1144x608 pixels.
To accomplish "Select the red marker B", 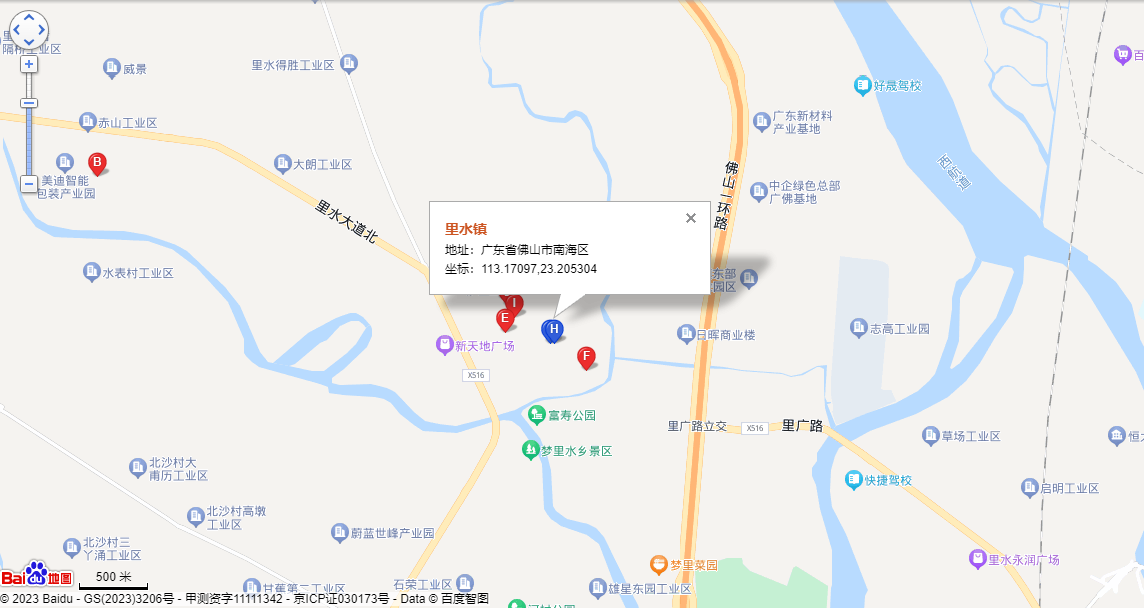I will (97, 162).
